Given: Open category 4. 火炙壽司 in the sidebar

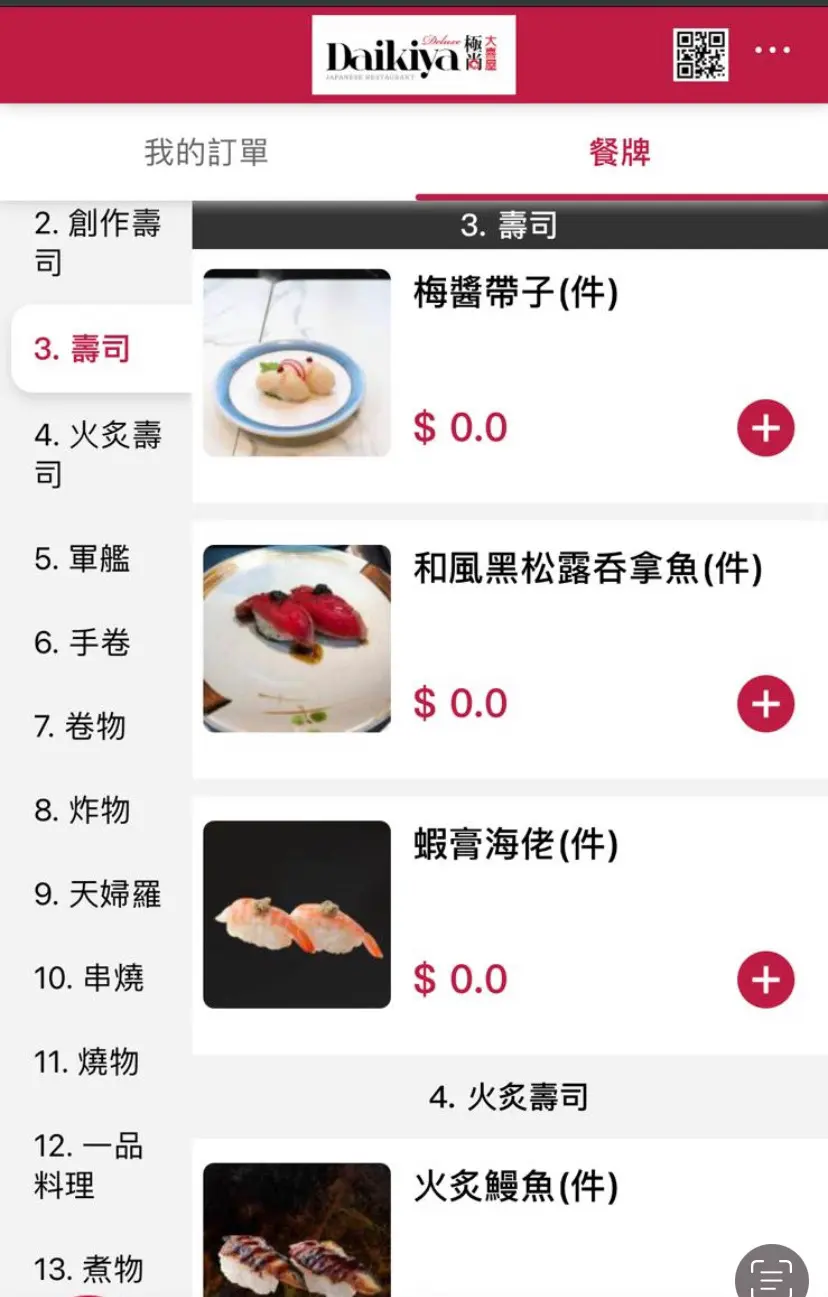Looking at the screenshot, I should point(97,454).
